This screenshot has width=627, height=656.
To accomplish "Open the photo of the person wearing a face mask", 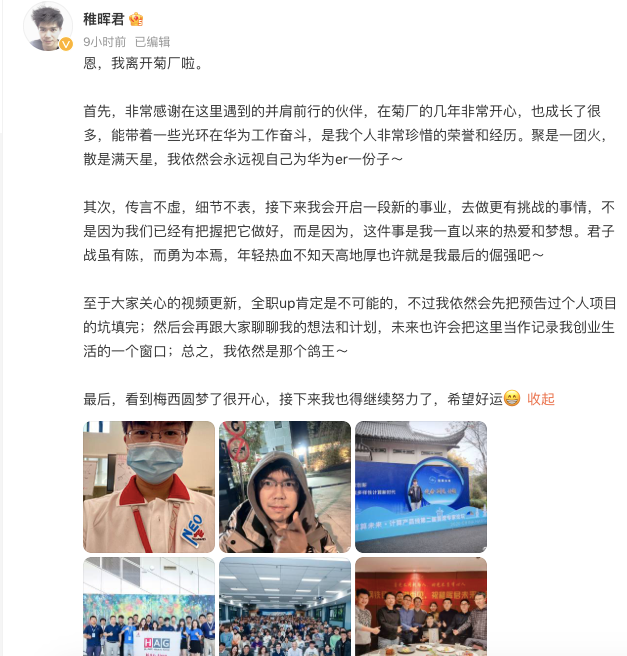I will tap(148, 486).
